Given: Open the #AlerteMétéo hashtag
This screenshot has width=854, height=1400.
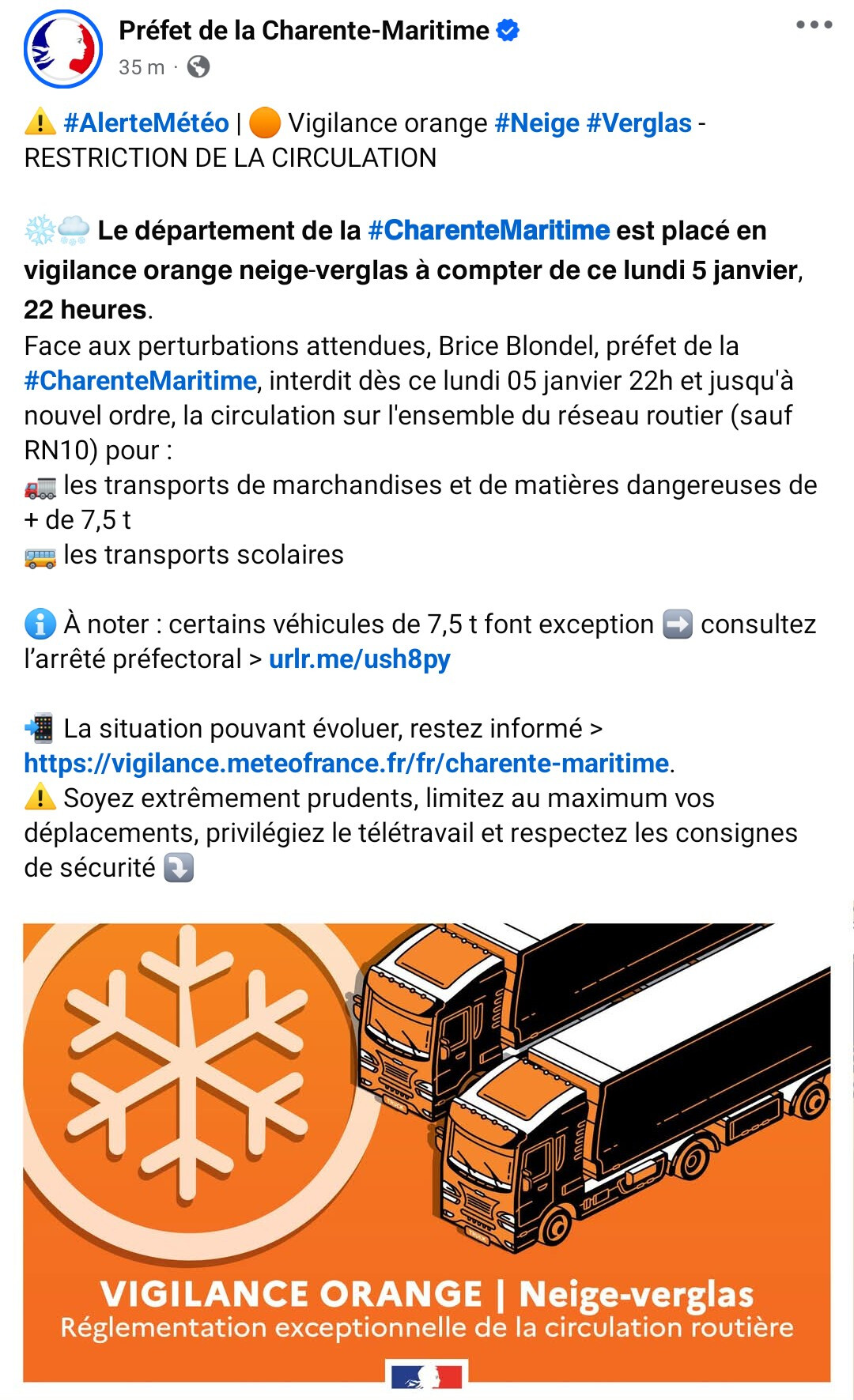Looking at the screenshot, I should (146, 123).
